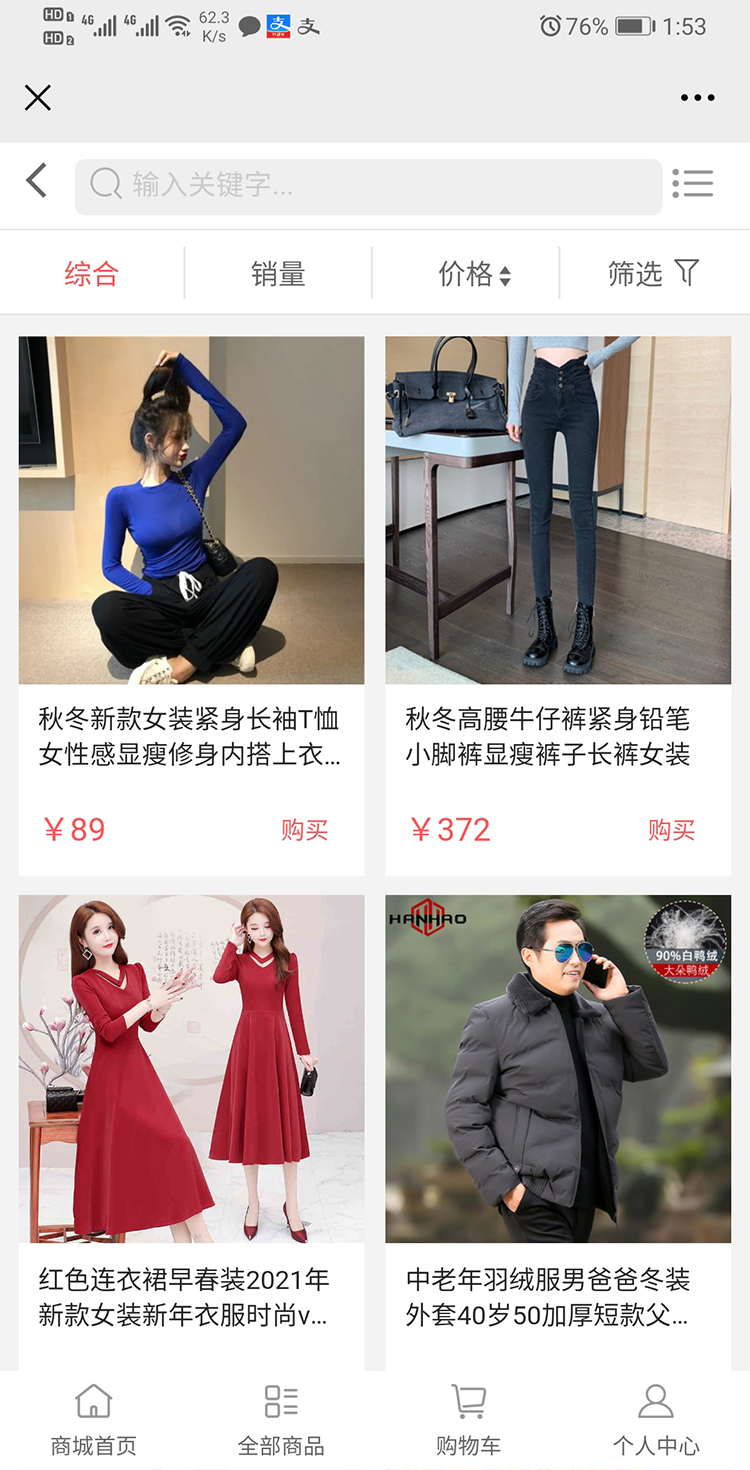Buy the ¥89 long-sleeve T-shirt
The height and width of the screenshot is (1470, 750).
click(304, 830)
